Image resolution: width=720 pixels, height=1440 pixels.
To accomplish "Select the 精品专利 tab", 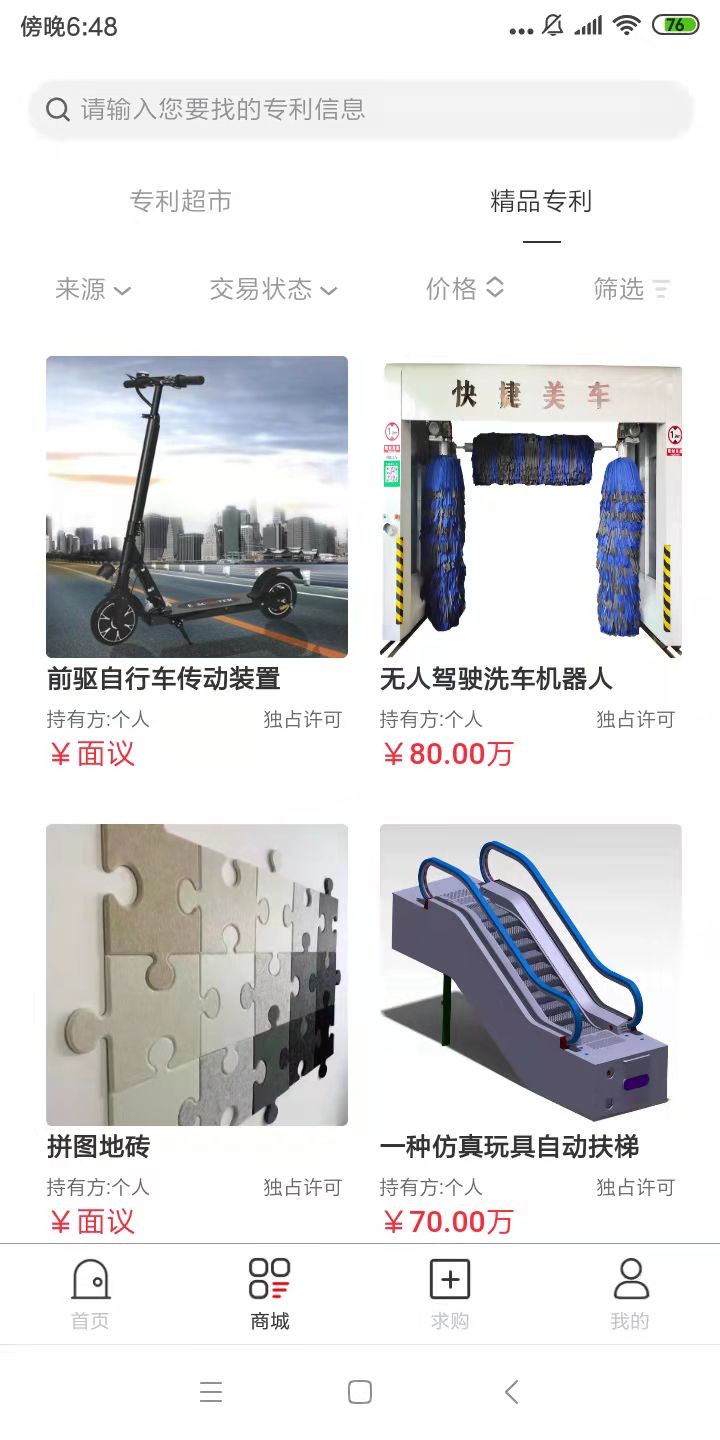I will click(x=540, y=202).
